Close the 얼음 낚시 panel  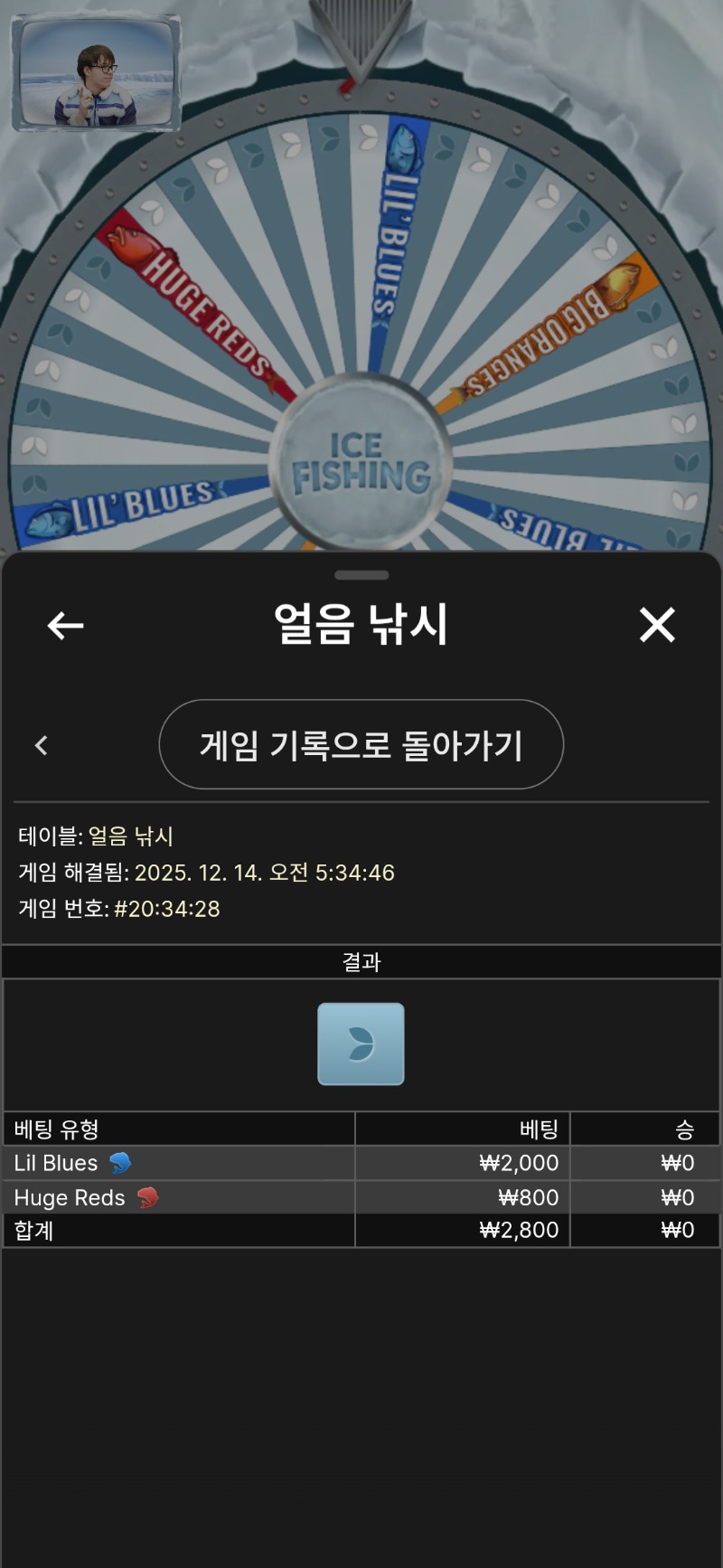tap(657, 625)
